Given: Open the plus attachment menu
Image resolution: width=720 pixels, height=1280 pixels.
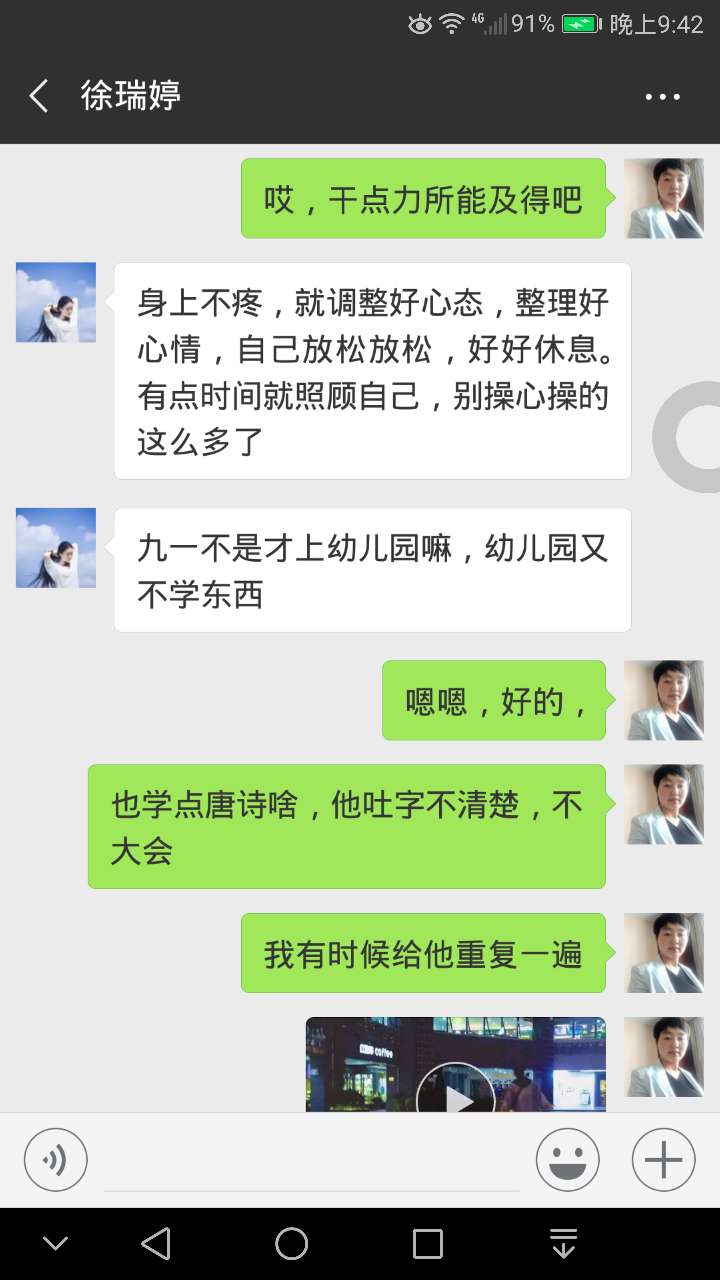Looking at the screenshot, I should (x=661, y=1159).
